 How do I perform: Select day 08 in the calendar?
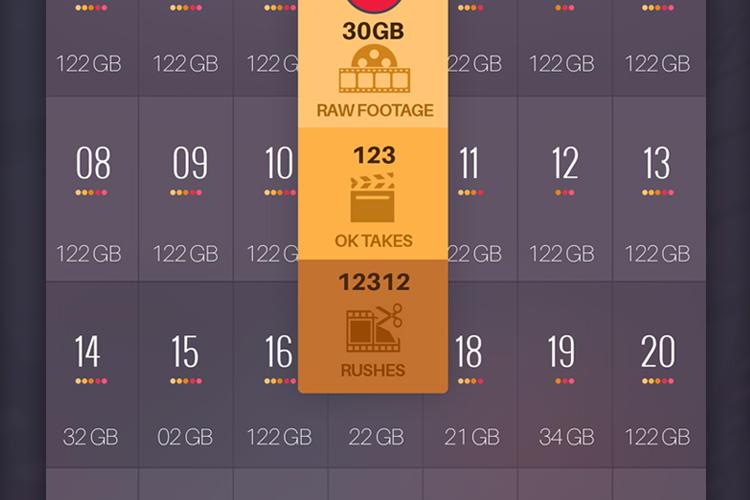(92, 190)
